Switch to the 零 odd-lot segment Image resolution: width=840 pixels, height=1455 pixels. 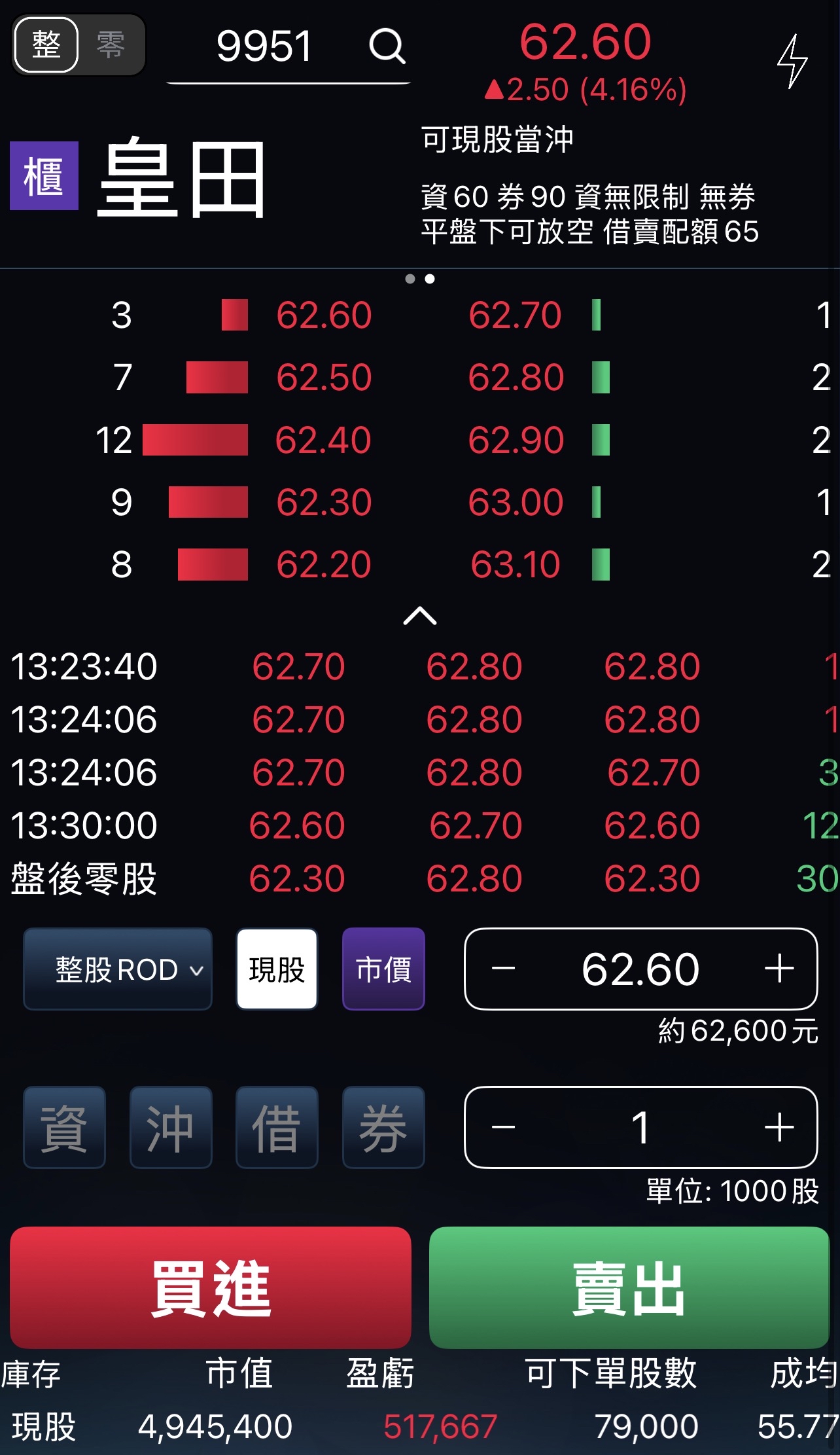pyautogui.click(x=111, y=45)
